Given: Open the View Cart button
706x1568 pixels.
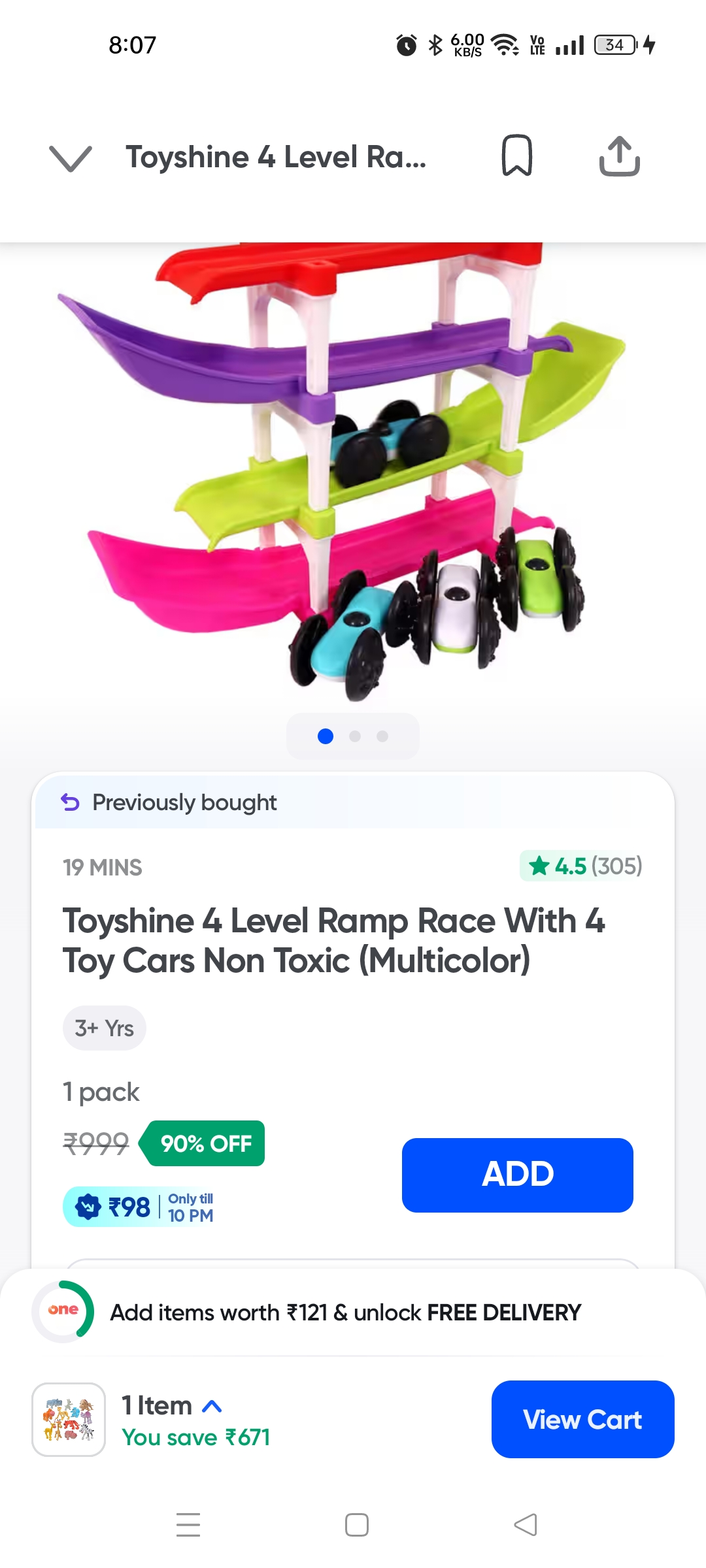Looking at the screenshot, I should click(x=582, y=1419).
